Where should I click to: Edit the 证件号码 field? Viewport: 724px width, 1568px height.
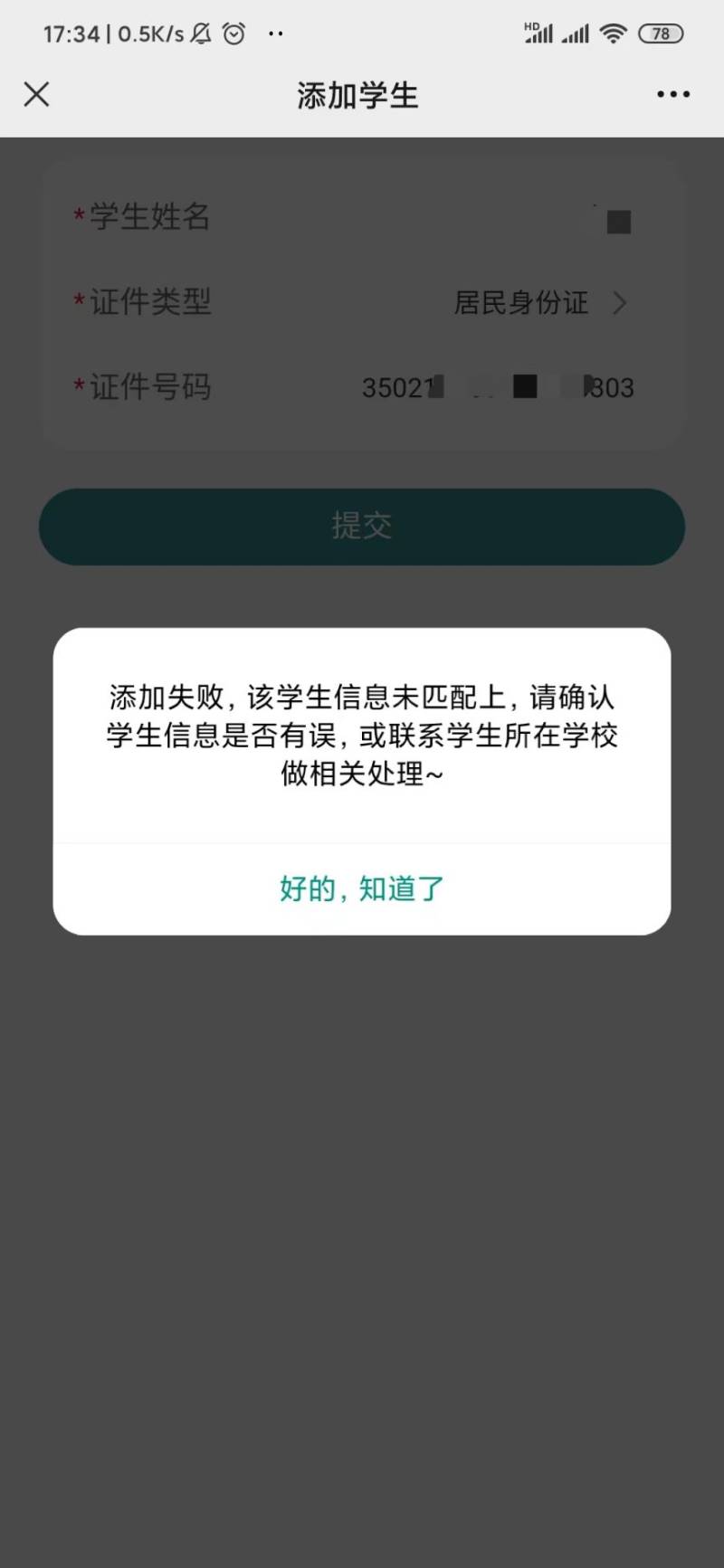498,387
